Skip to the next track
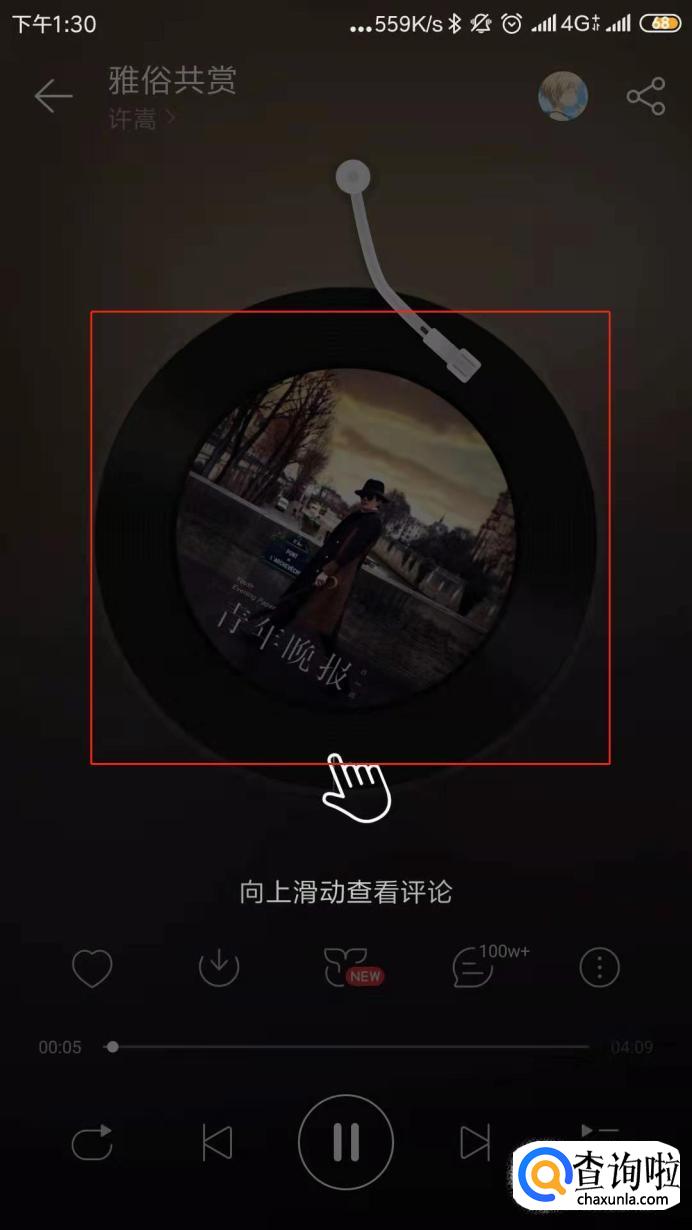692x1230 pixels. (x=474, y=1142)
